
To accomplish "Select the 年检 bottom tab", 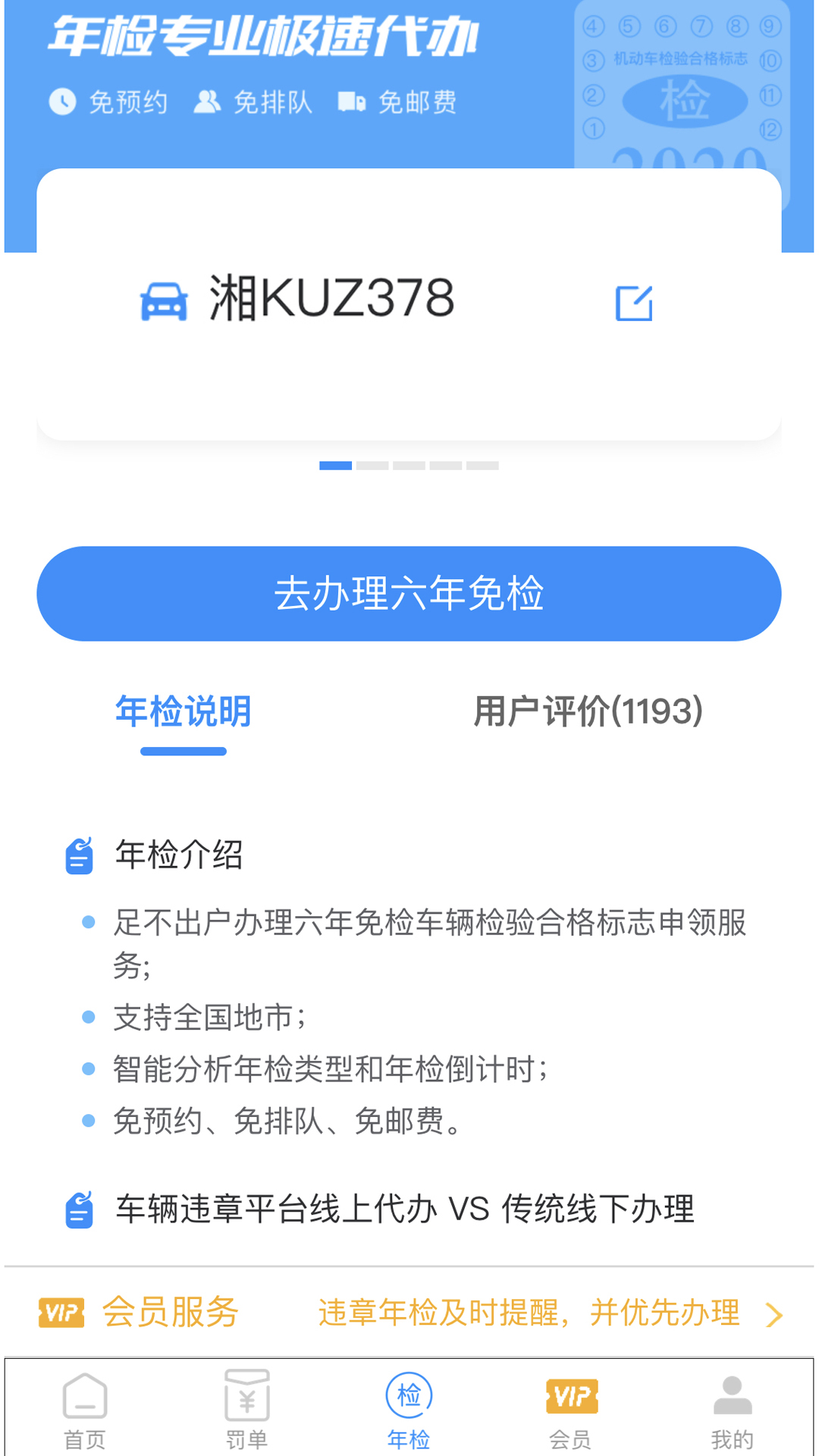I will coord(409,1410).
